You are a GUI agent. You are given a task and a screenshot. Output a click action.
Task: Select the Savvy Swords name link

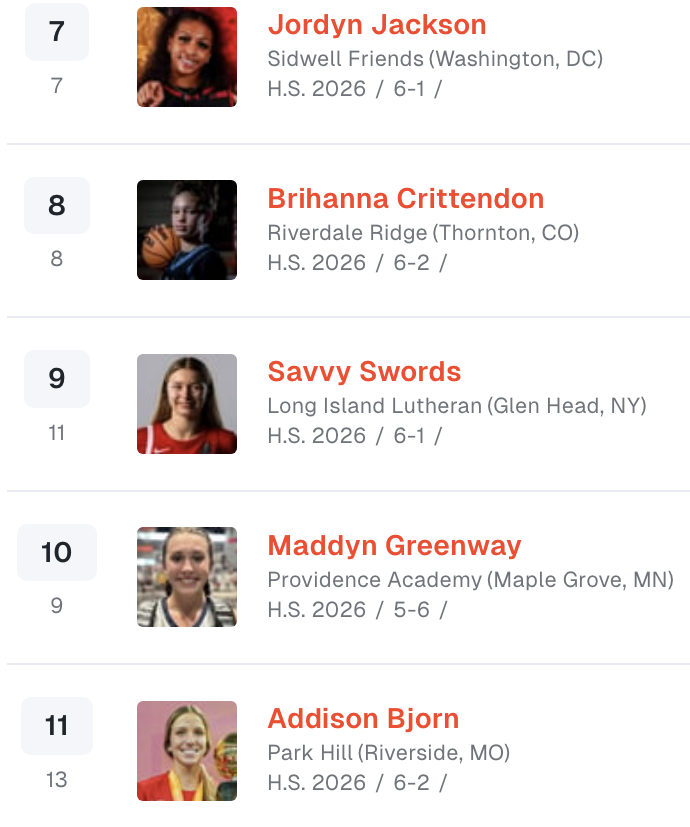(x=364, y=372)
